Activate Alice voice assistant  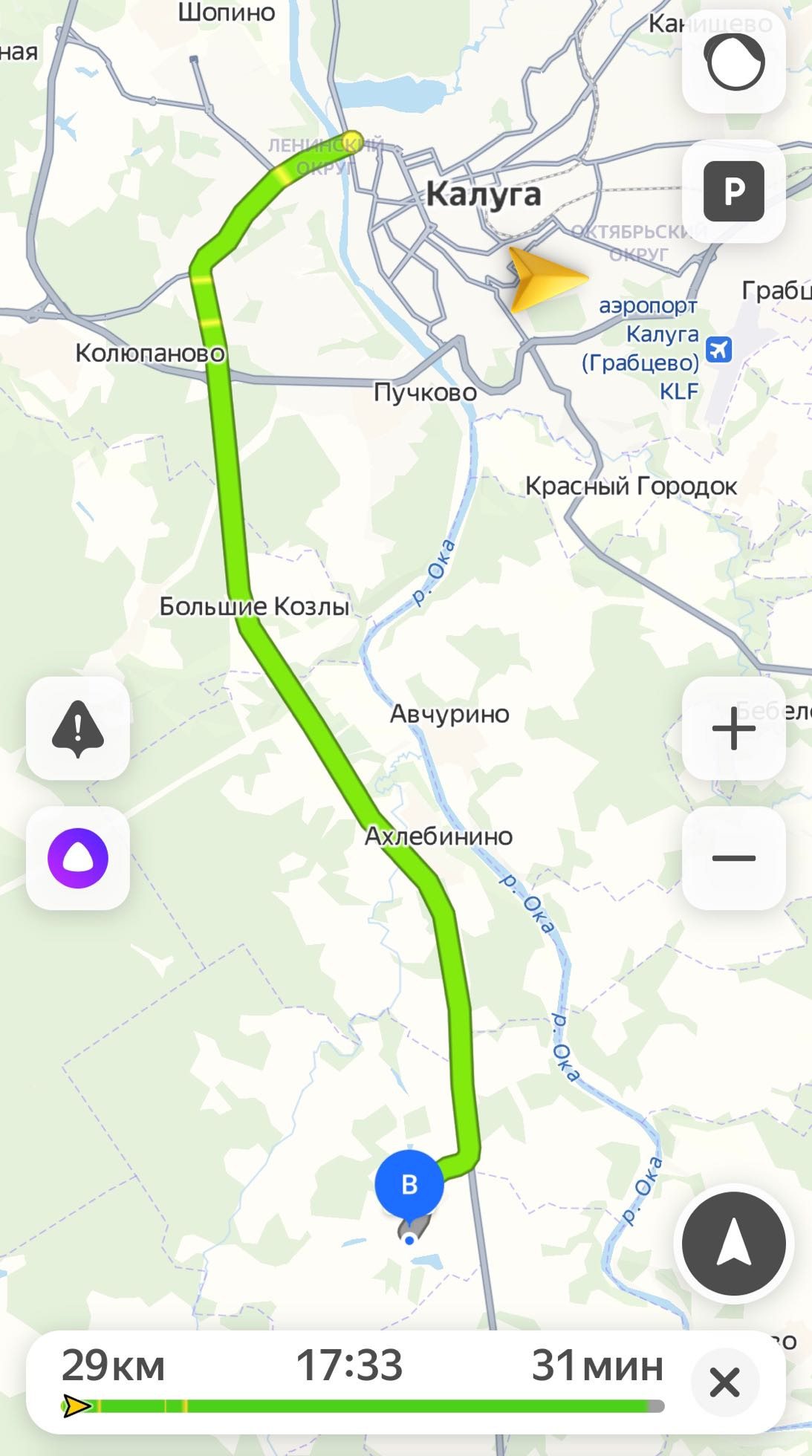click(x=78, y=858)
